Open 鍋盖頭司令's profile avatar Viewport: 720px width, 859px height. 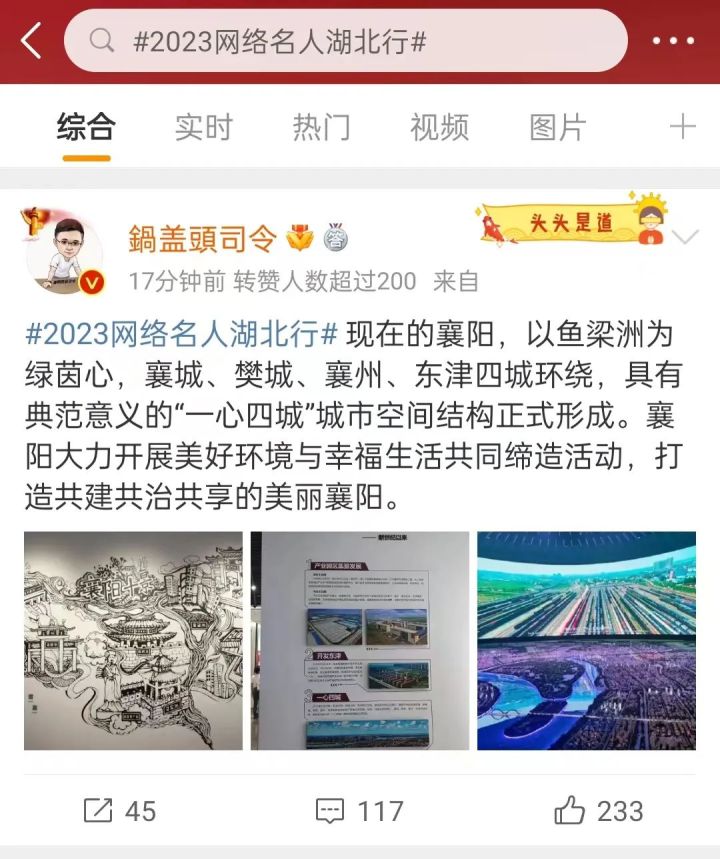pos(63,253)
